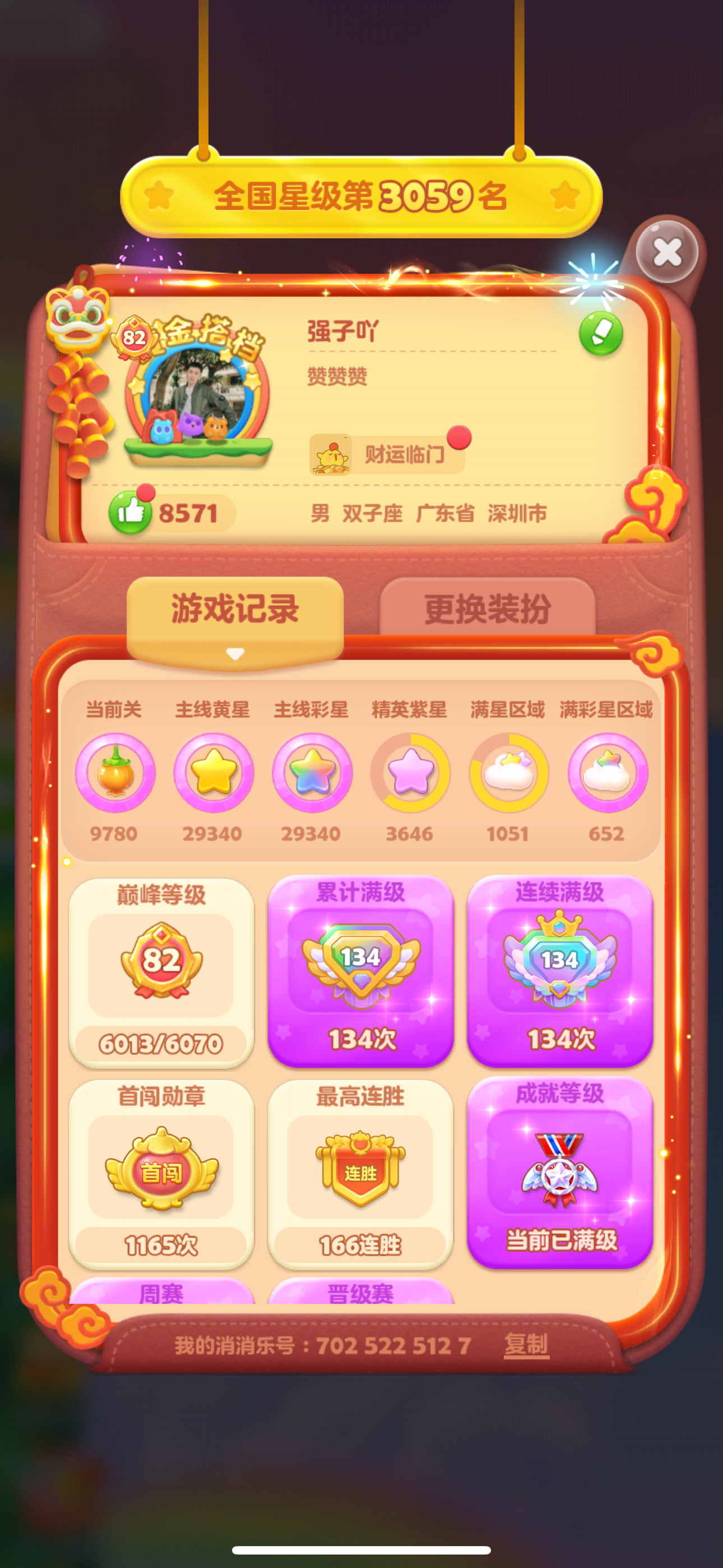Open the 累计满级 card
The width and height of the screenshot is (723, 1568).
(x=360, y=971)
